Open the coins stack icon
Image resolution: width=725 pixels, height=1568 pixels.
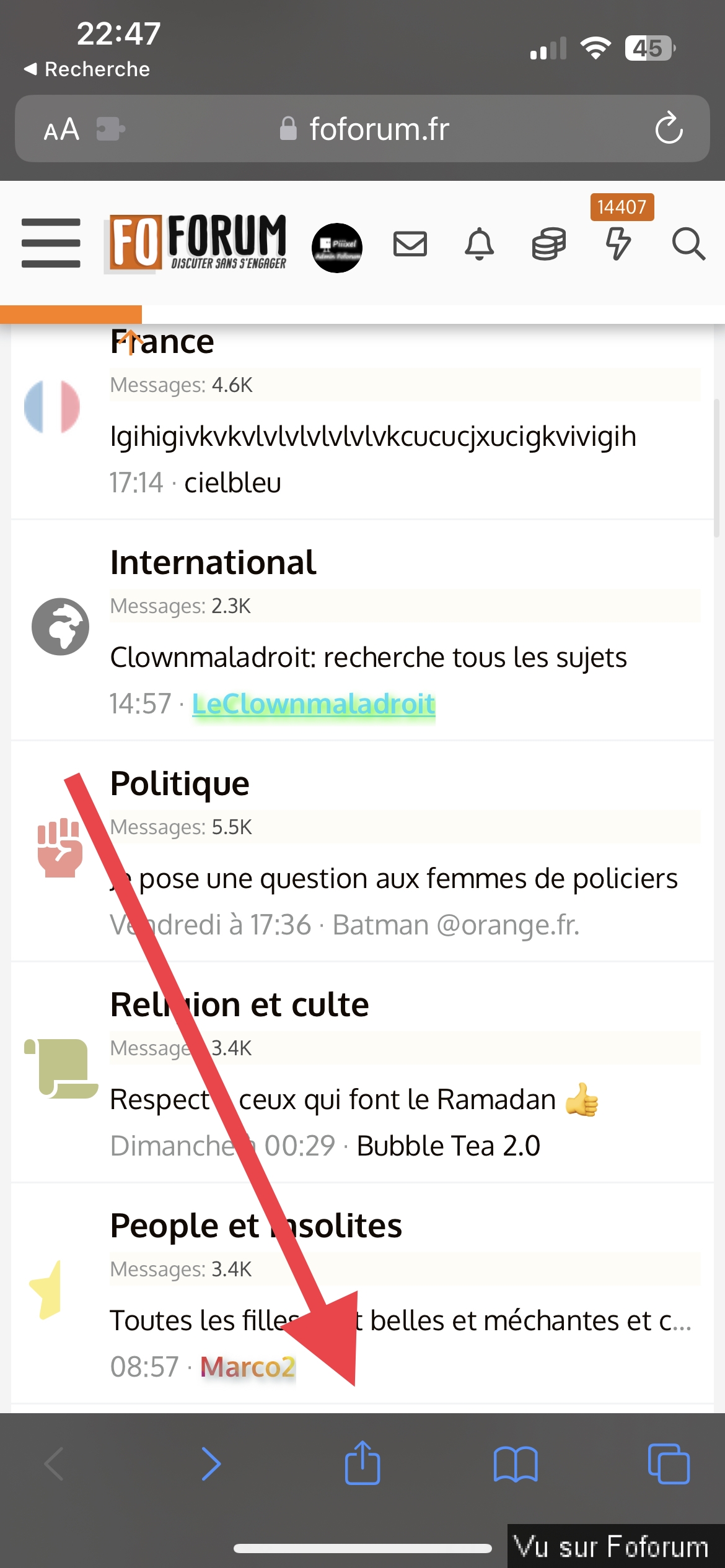tap(548, 244)
